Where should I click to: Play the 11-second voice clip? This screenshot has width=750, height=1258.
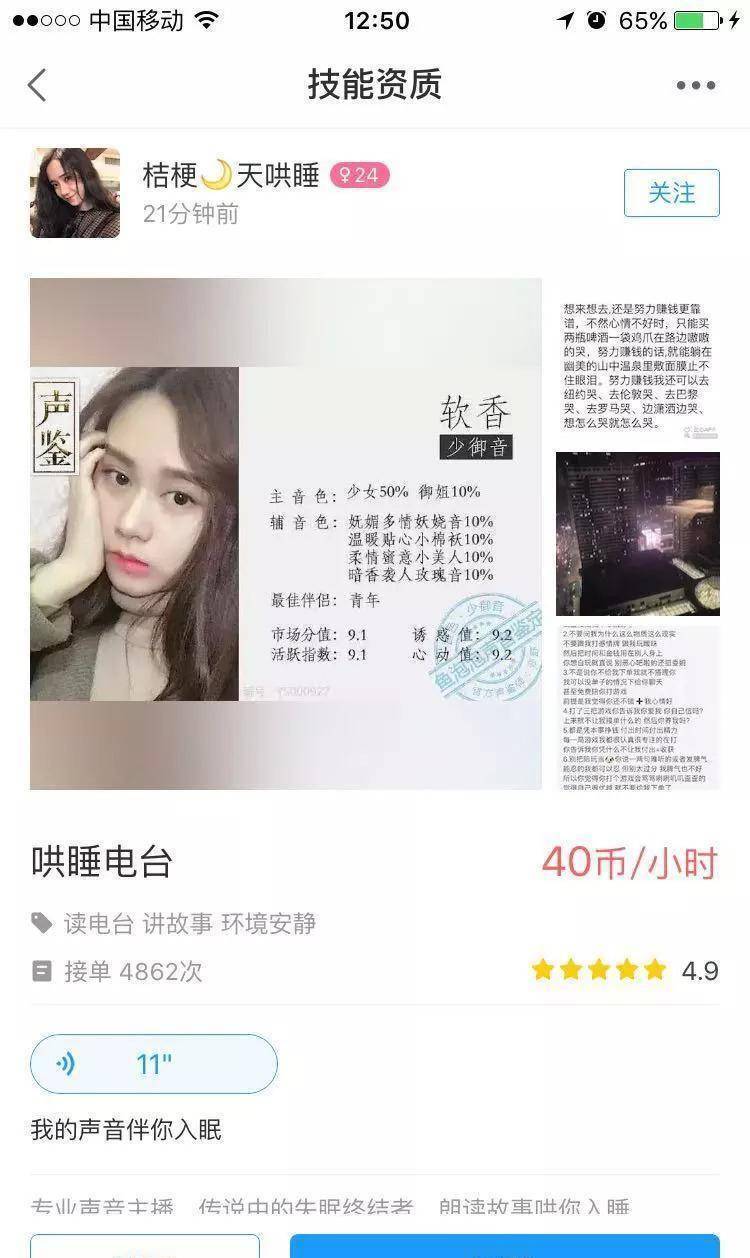(154, 1064)
